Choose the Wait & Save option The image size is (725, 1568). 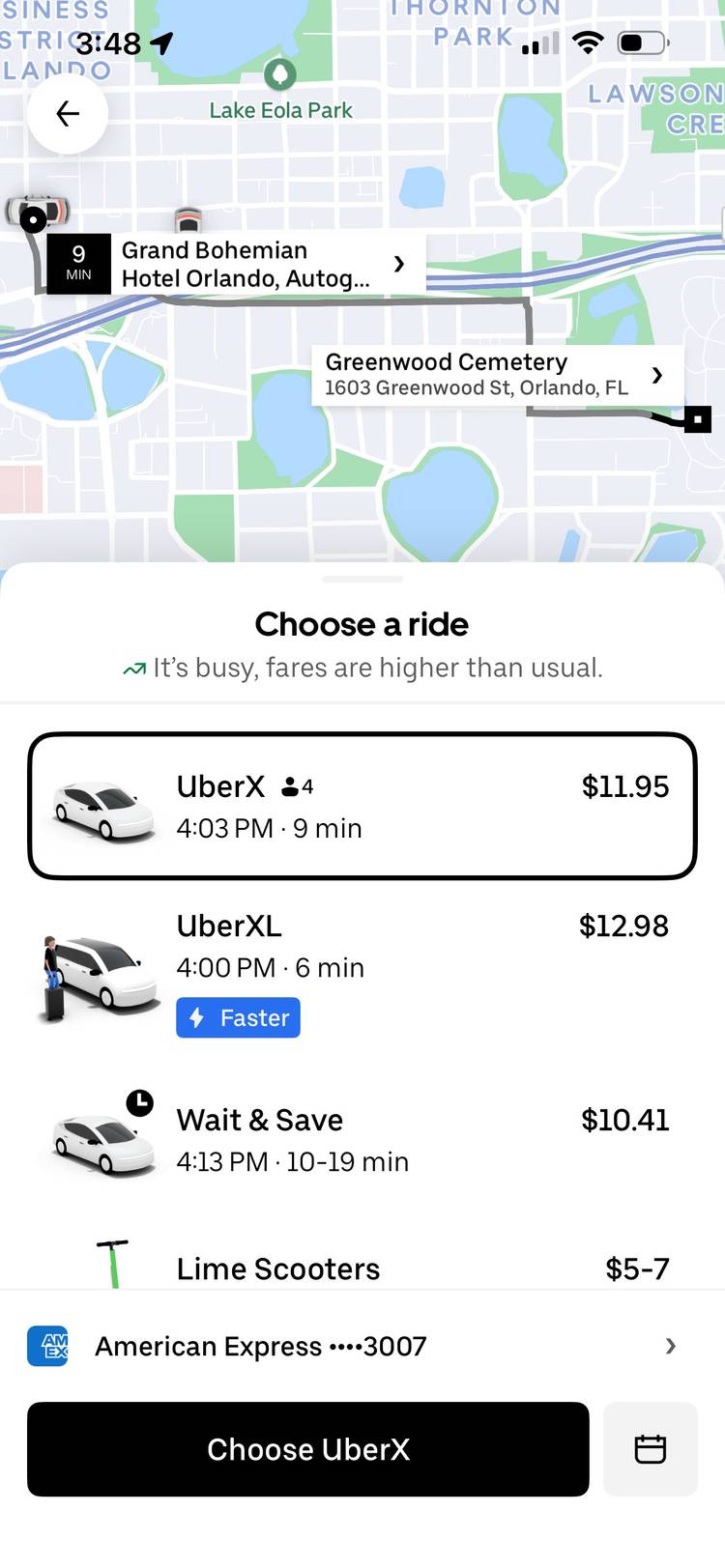point(362,1140)
